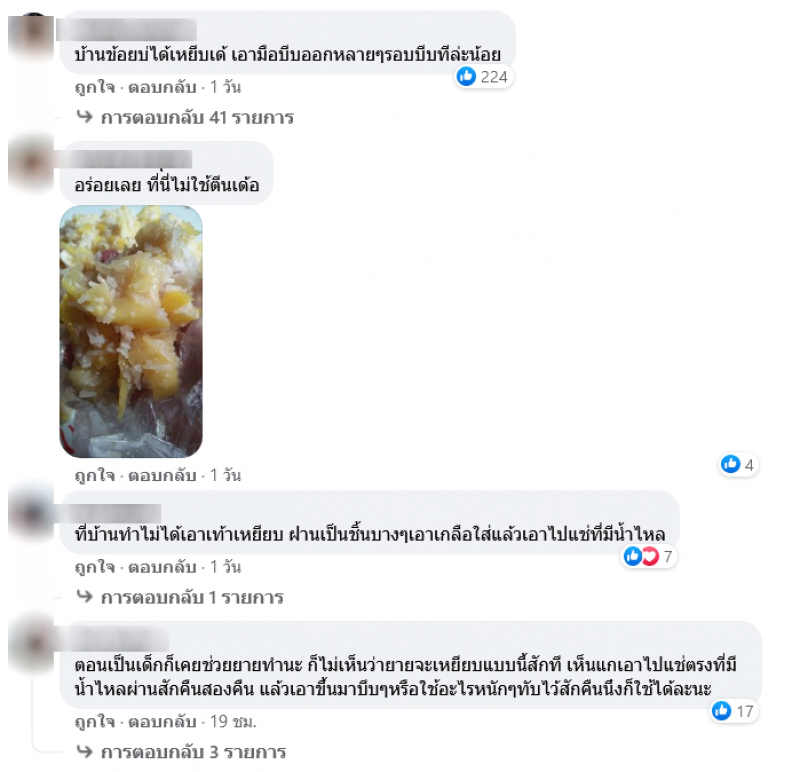This screenshot has width=800, height=772.
Task: Like the comment posted 19 ชม. ago
Action: [94, 721]
